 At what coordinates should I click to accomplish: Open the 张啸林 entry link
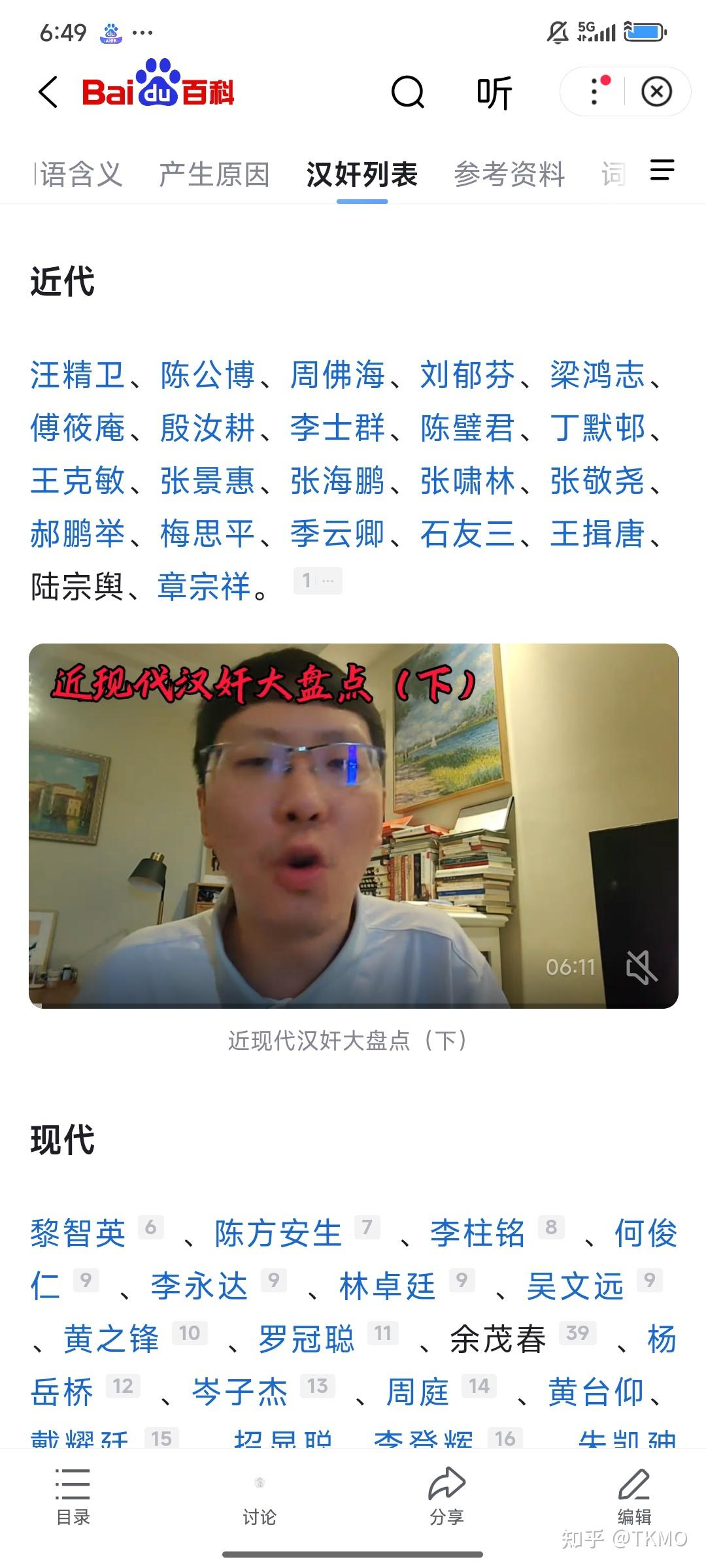467,482
